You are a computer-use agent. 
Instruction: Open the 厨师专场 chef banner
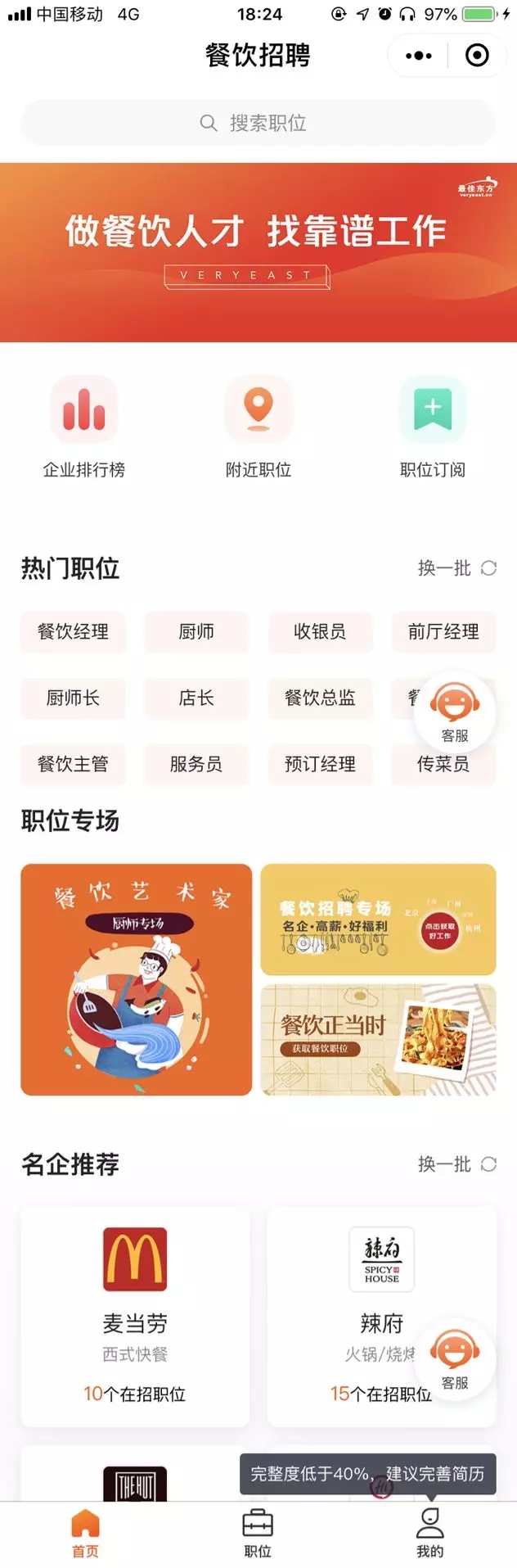coord(137,979)
